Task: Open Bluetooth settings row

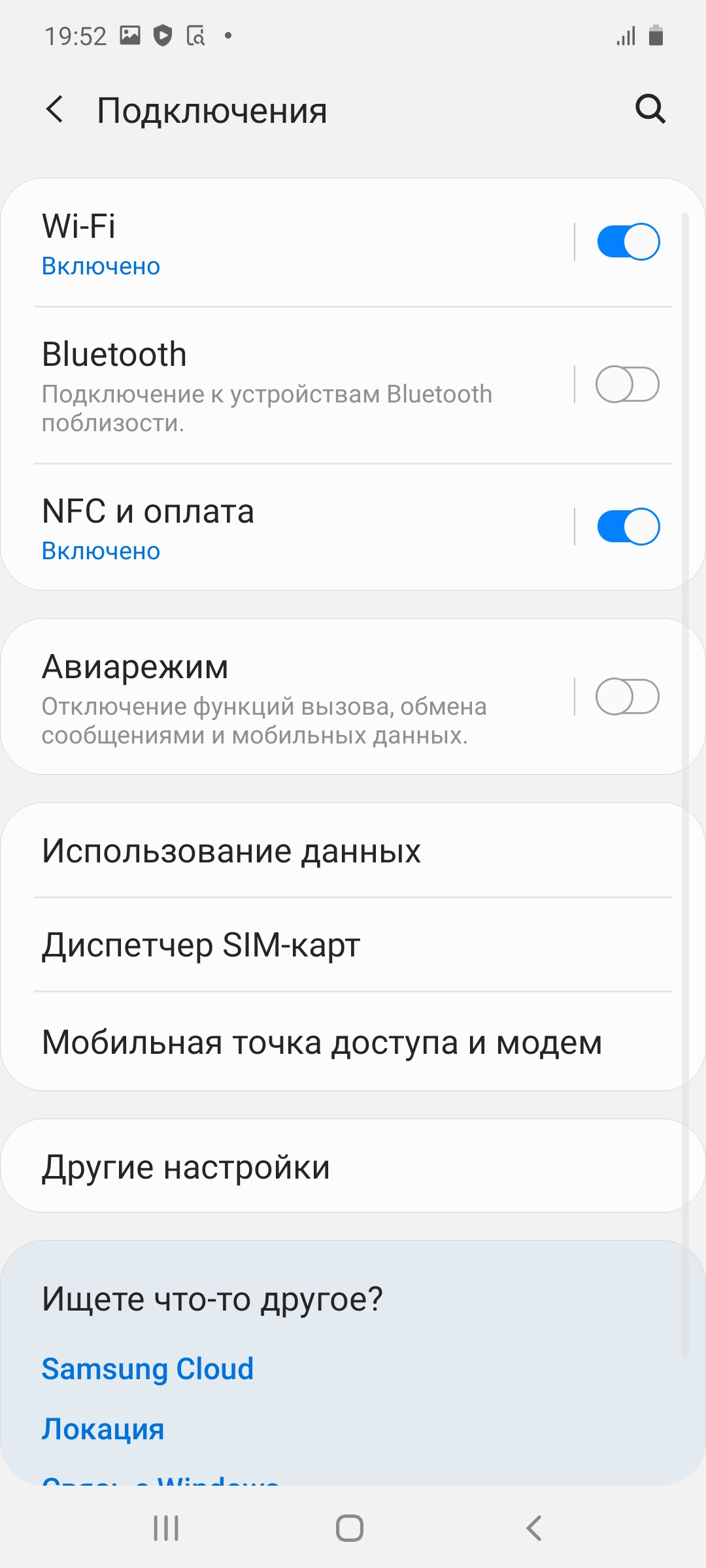Action: point(294,385)
